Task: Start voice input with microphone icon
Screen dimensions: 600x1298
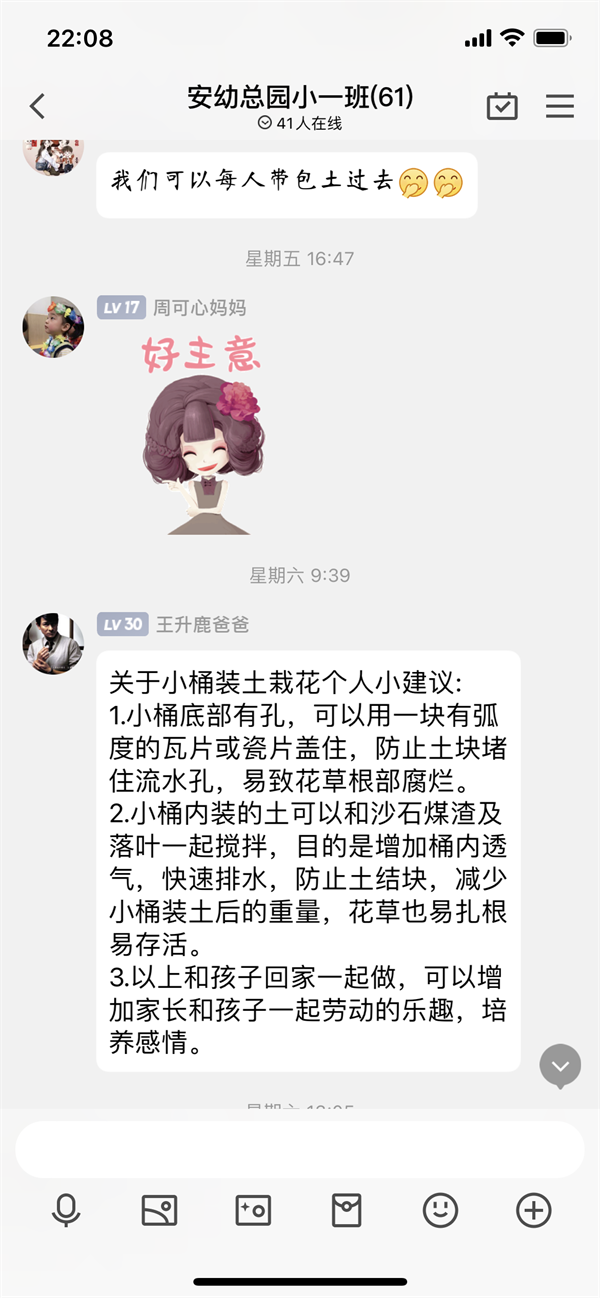Action: 66,1211
